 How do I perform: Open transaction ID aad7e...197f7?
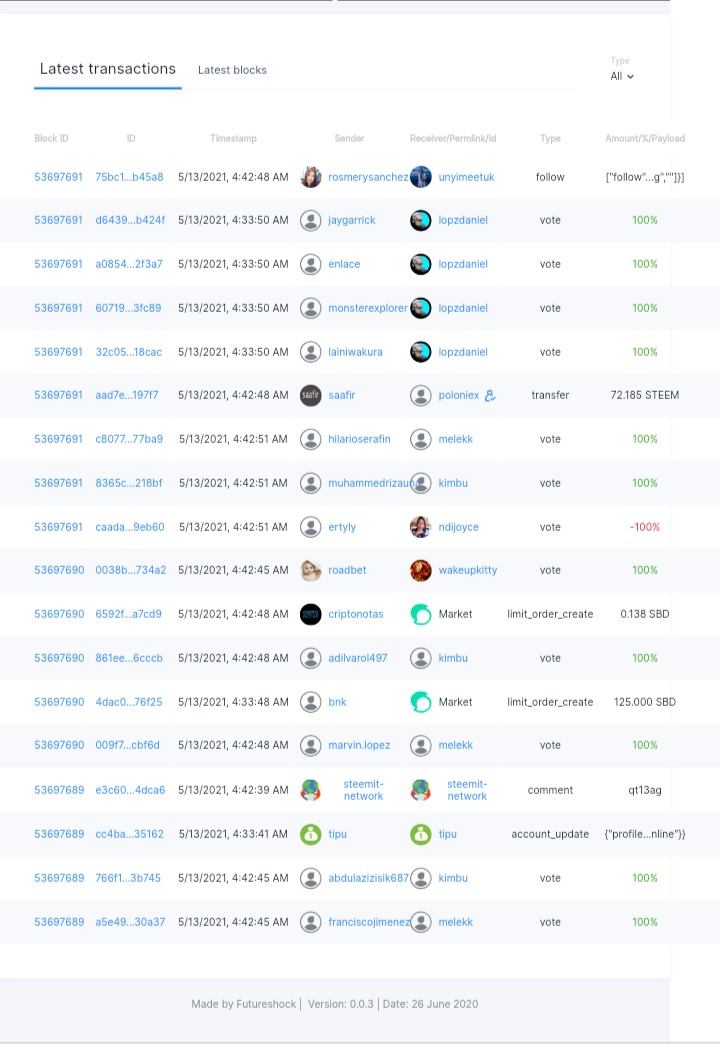(x=127, y=395)
